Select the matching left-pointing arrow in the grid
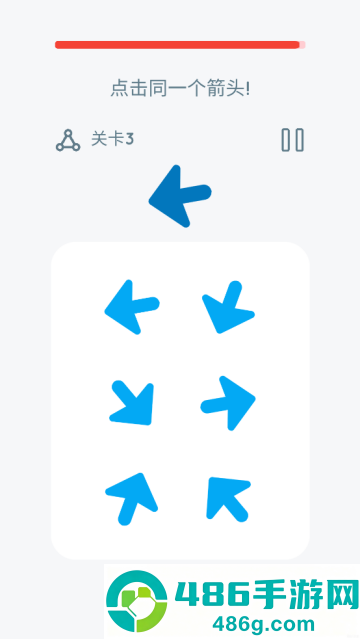This screenshot has width=360, height=639. [132, 307]
